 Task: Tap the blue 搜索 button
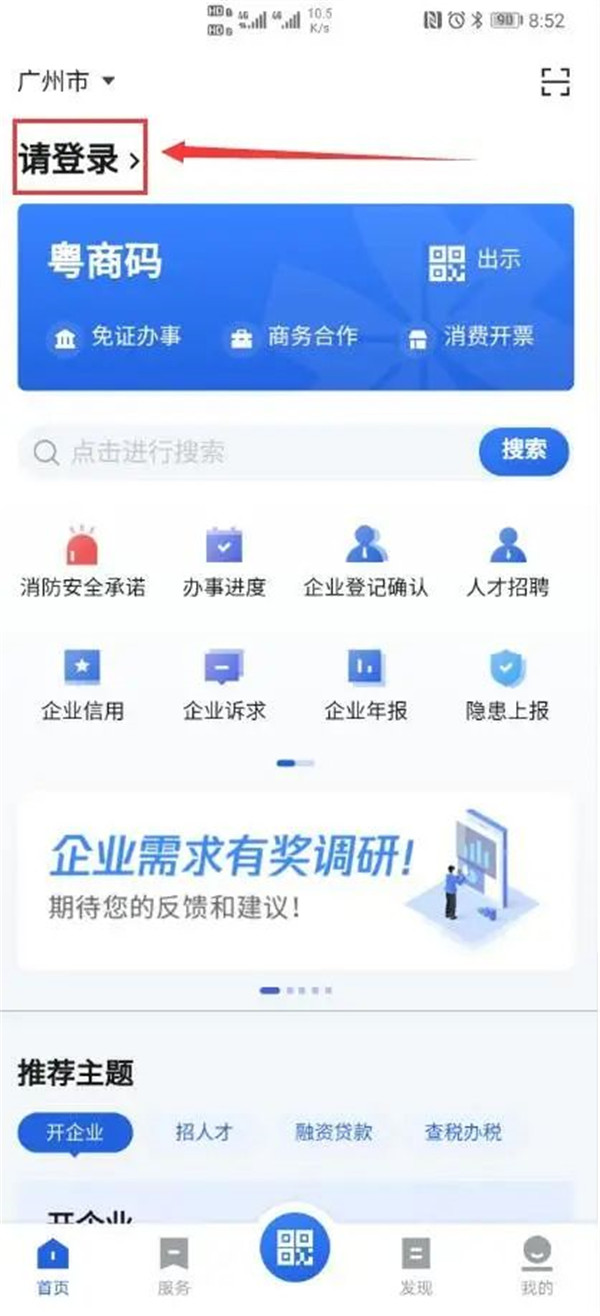tap(524, 452)
